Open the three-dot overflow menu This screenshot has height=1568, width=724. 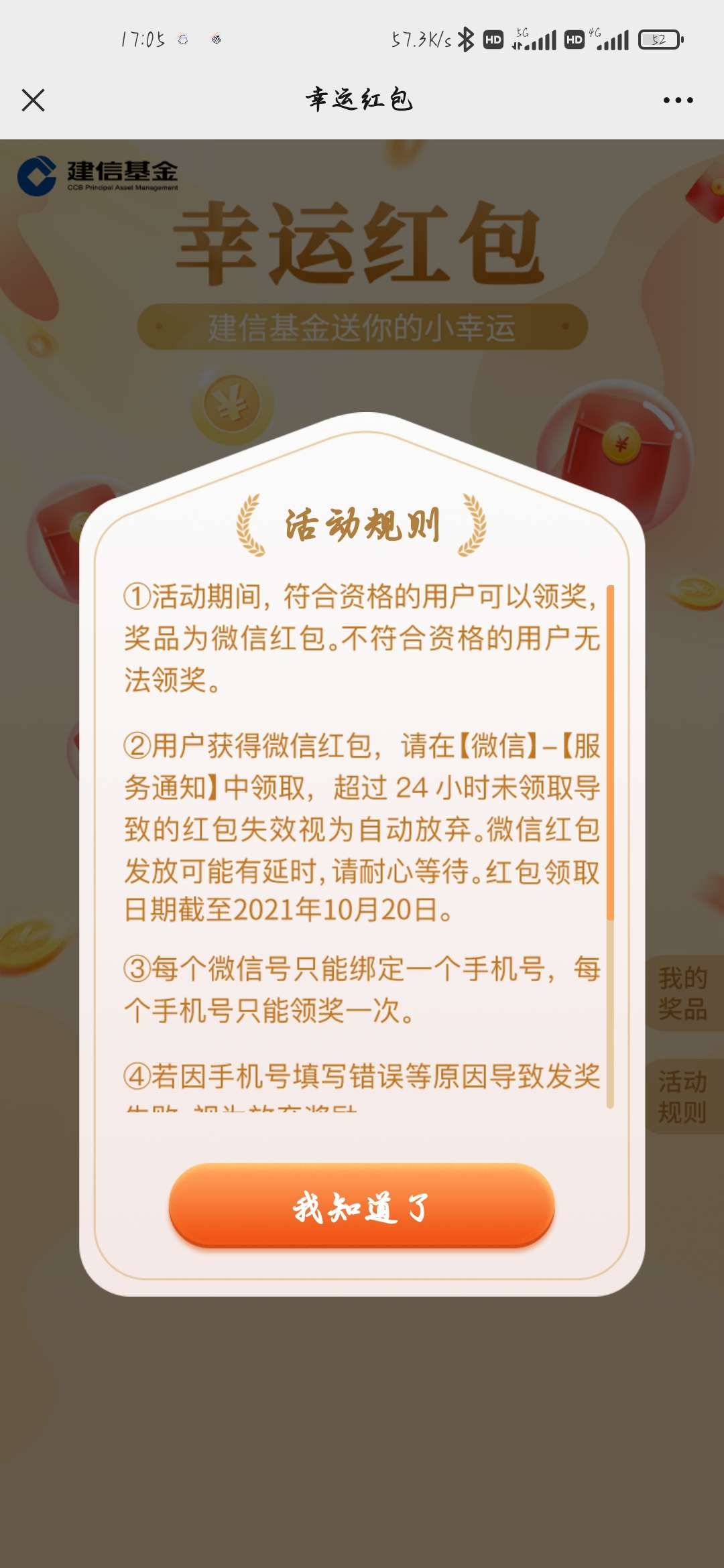click(678, 101)
